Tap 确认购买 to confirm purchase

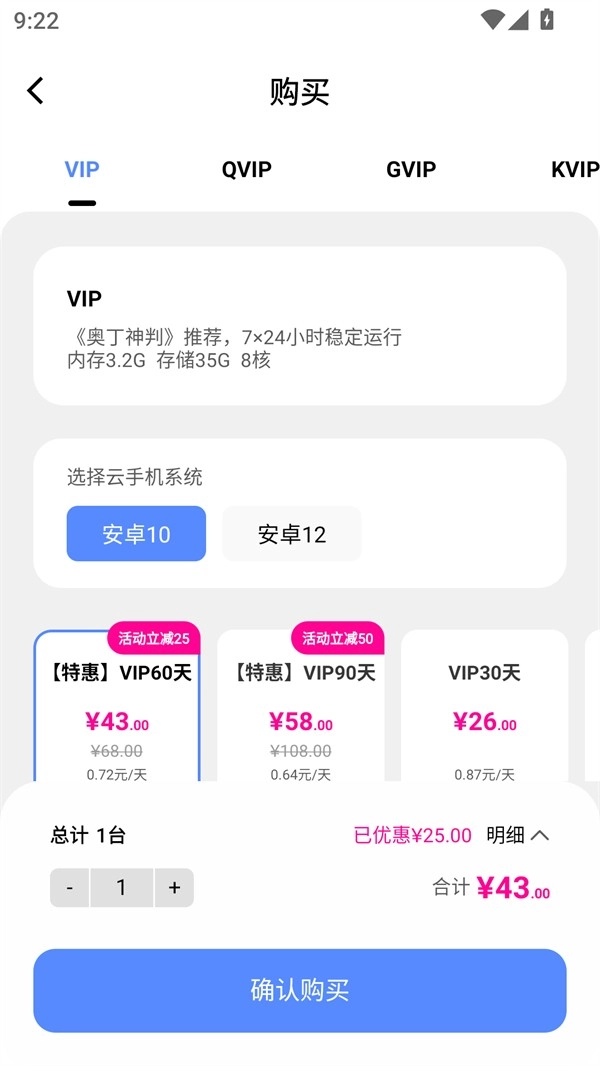300,990
